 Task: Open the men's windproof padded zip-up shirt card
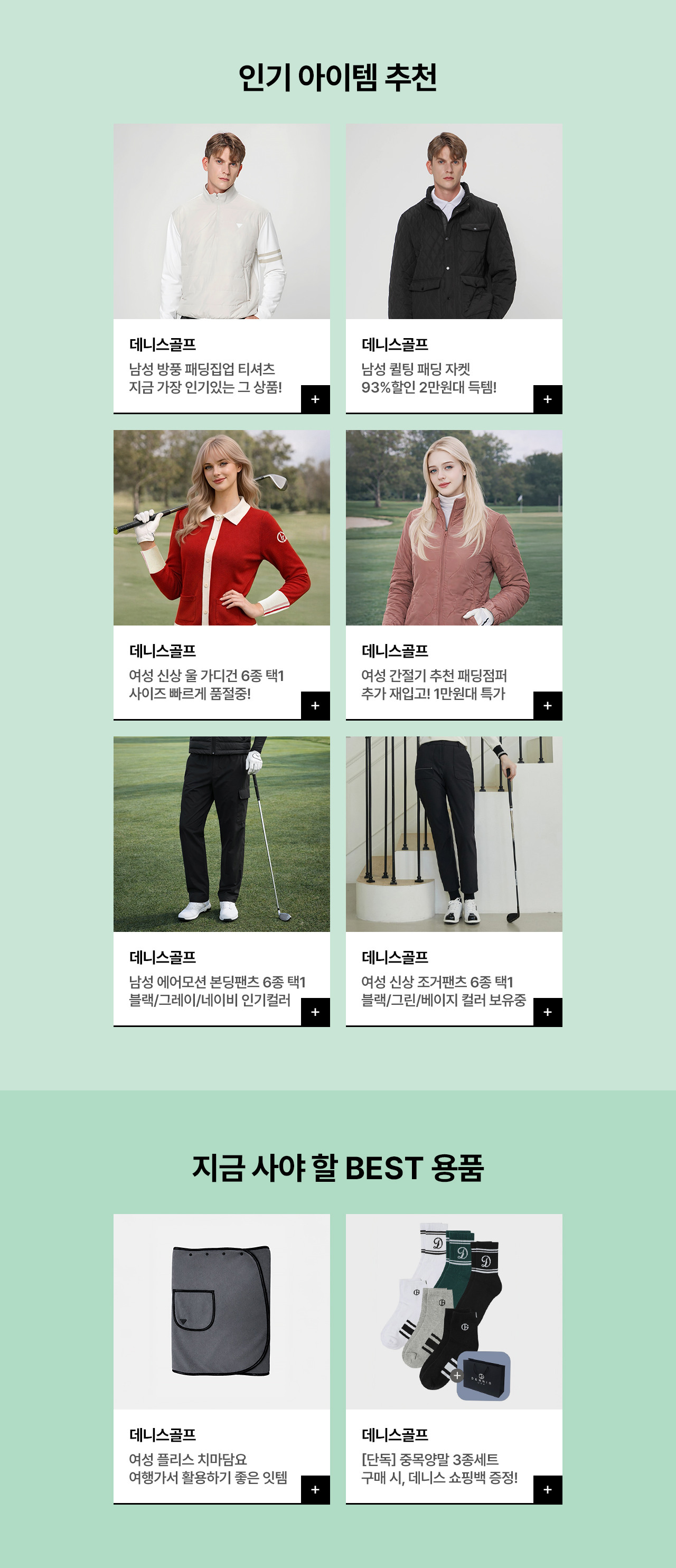(x=221, y=268)
